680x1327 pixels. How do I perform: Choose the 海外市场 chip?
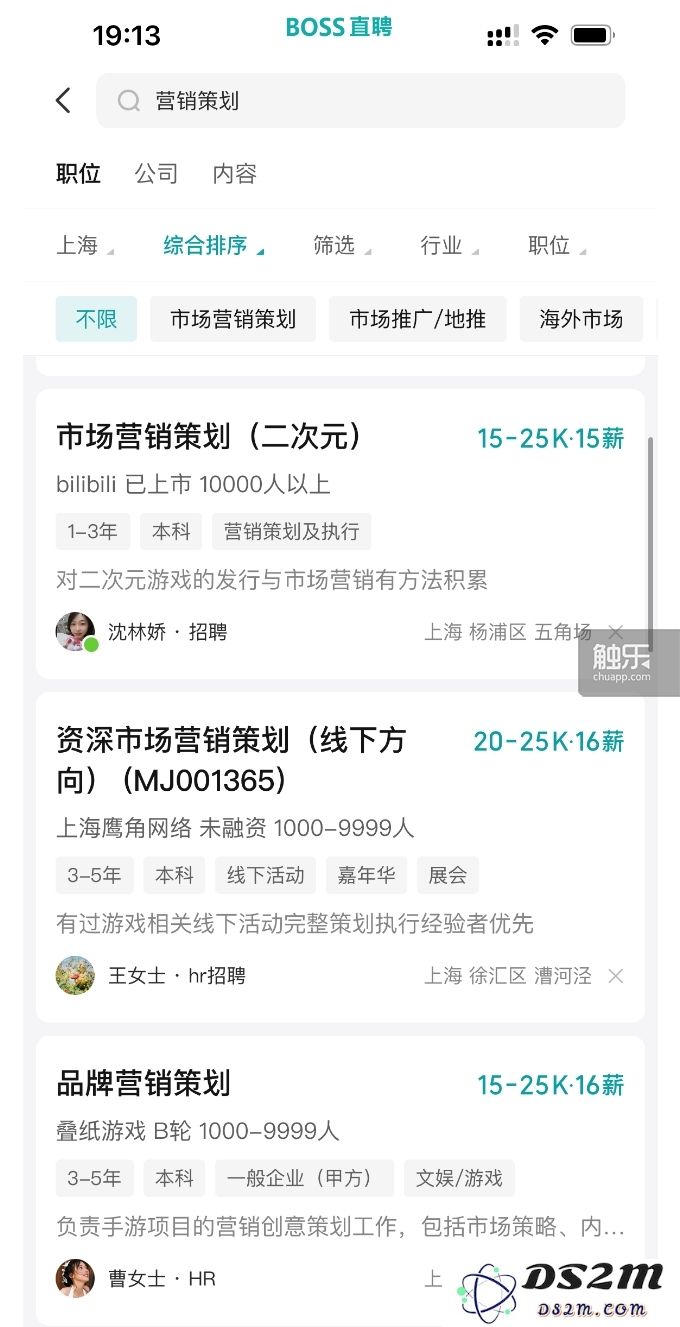[580, 319]
